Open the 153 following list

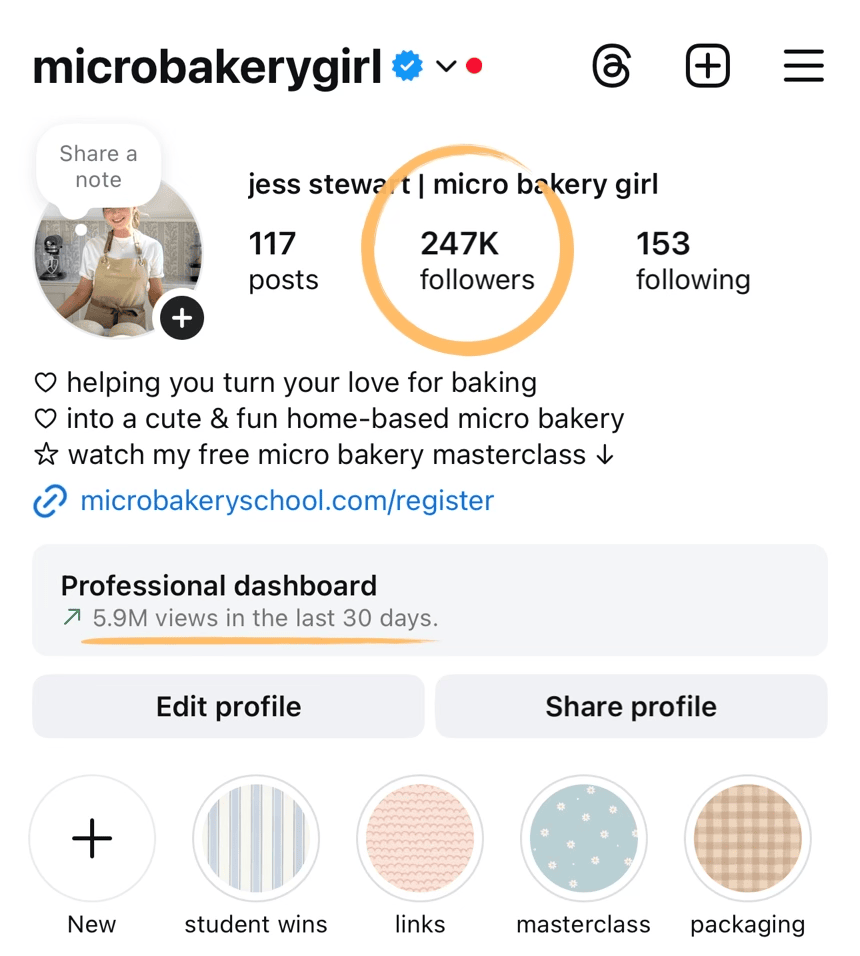coord(692,260)
